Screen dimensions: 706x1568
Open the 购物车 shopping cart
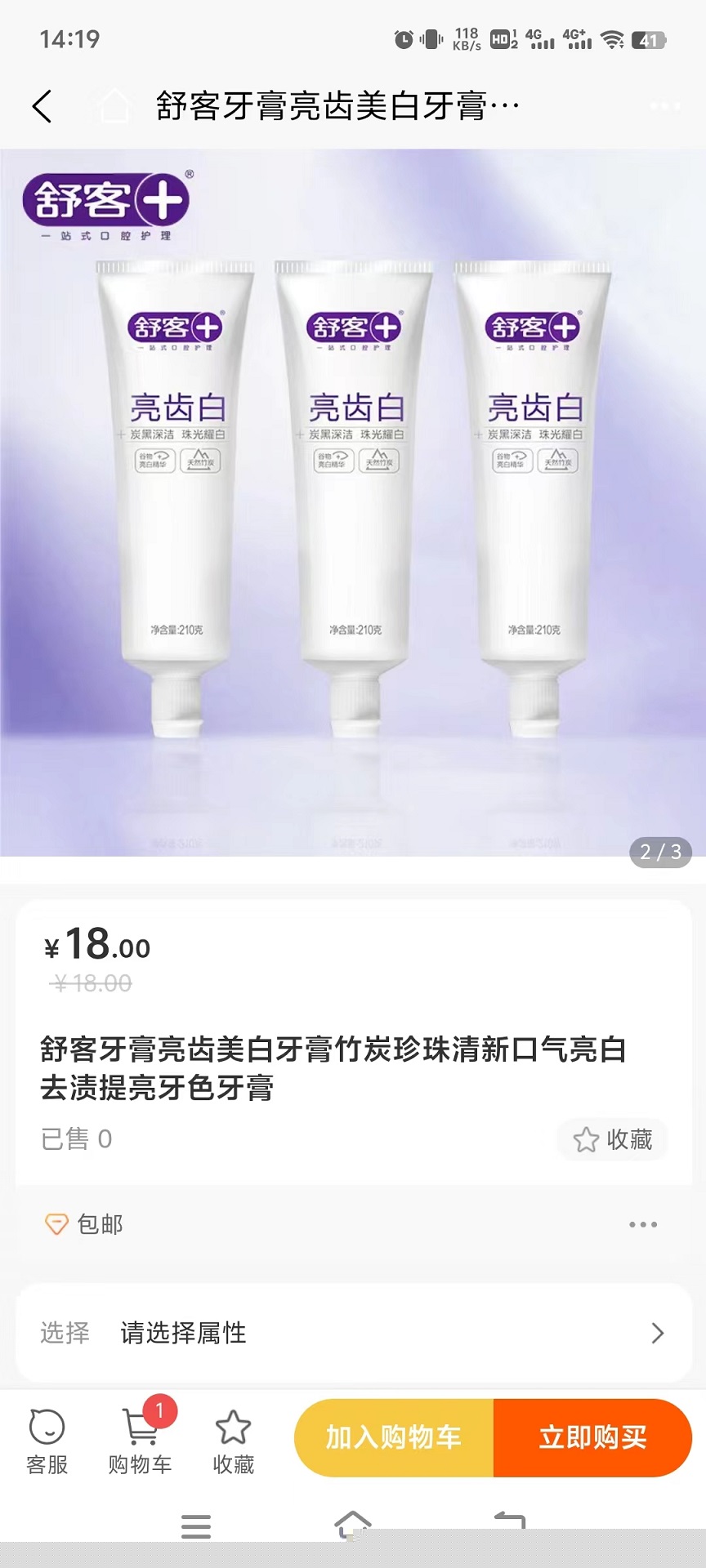pyautogui.click(x=140, y=1442)
